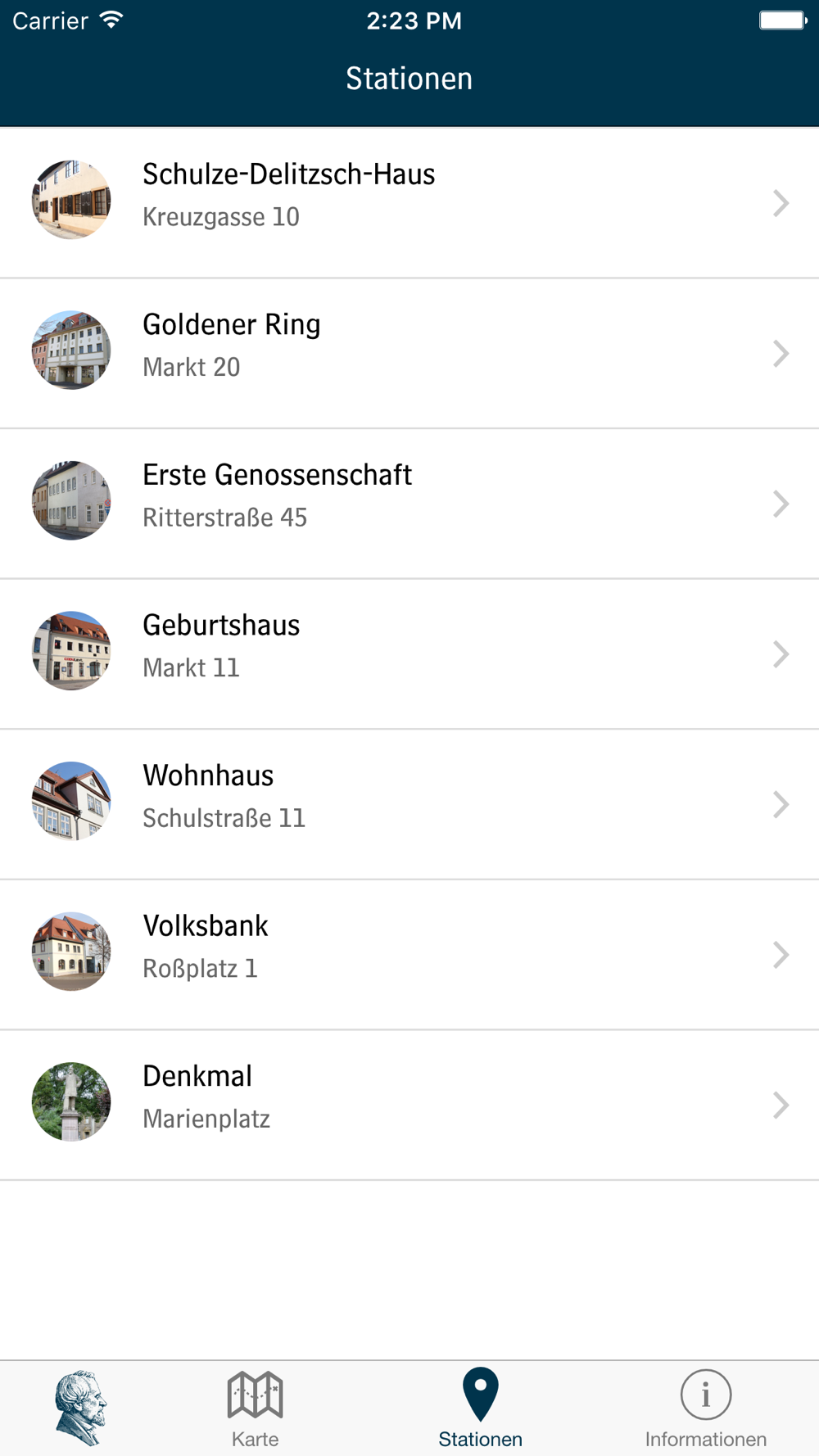The height and width of the screenshot is (1456, 819).
Task: Open the Geburtshaus station details
Action: click(409, 653)
